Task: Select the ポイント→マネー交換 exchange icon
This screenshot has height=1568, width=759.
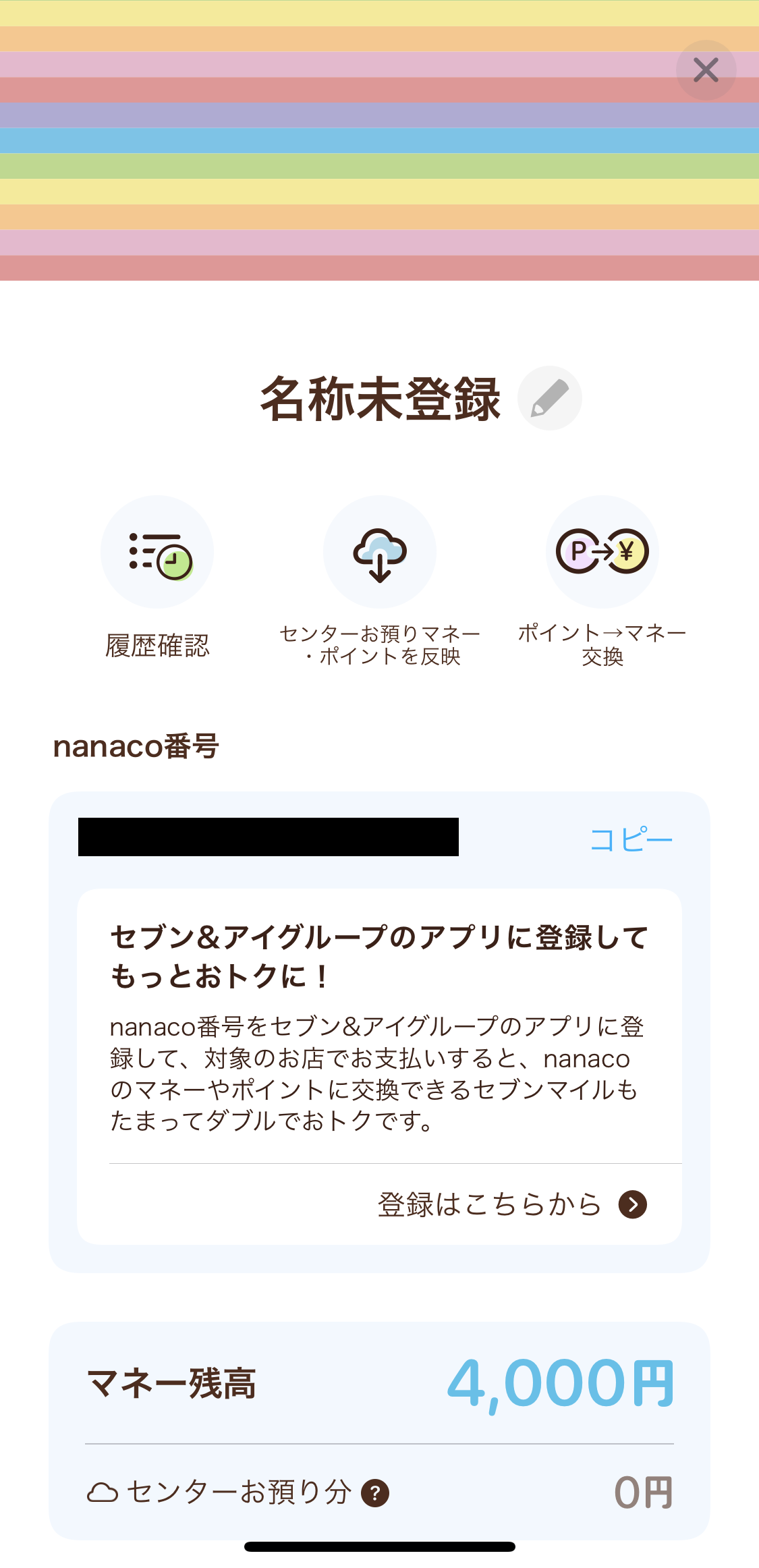Action: pyautogui.click(x=602, y=551)
